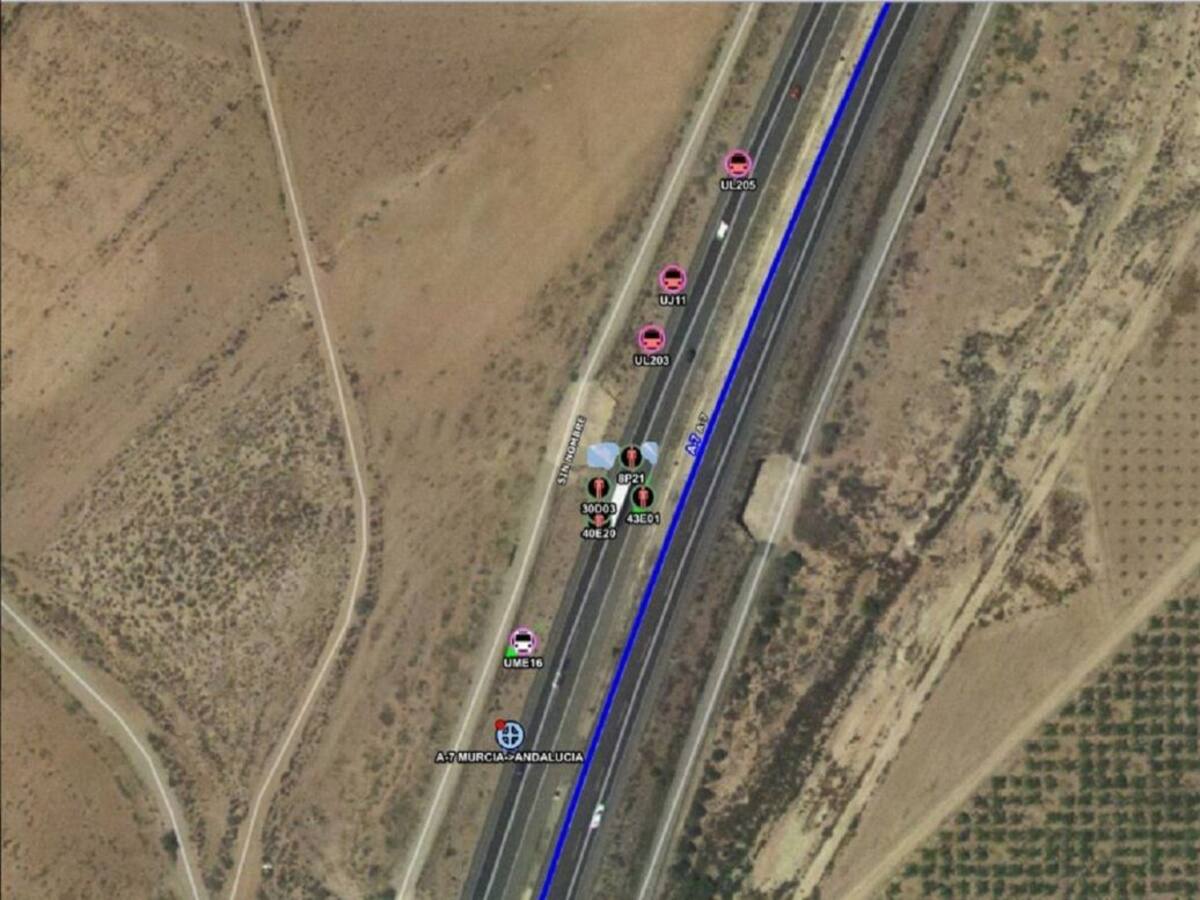Select the 43E01 person marker

pos(642,496)
